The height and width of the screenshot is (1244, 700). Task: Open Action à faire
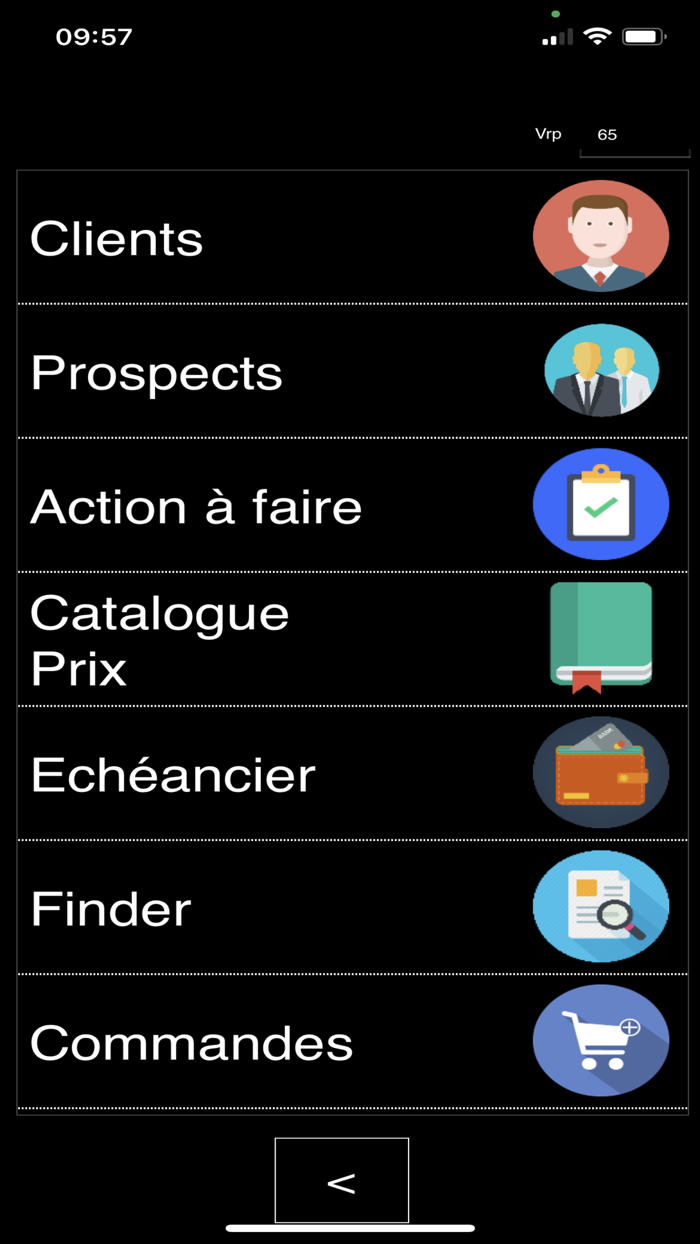352,505
